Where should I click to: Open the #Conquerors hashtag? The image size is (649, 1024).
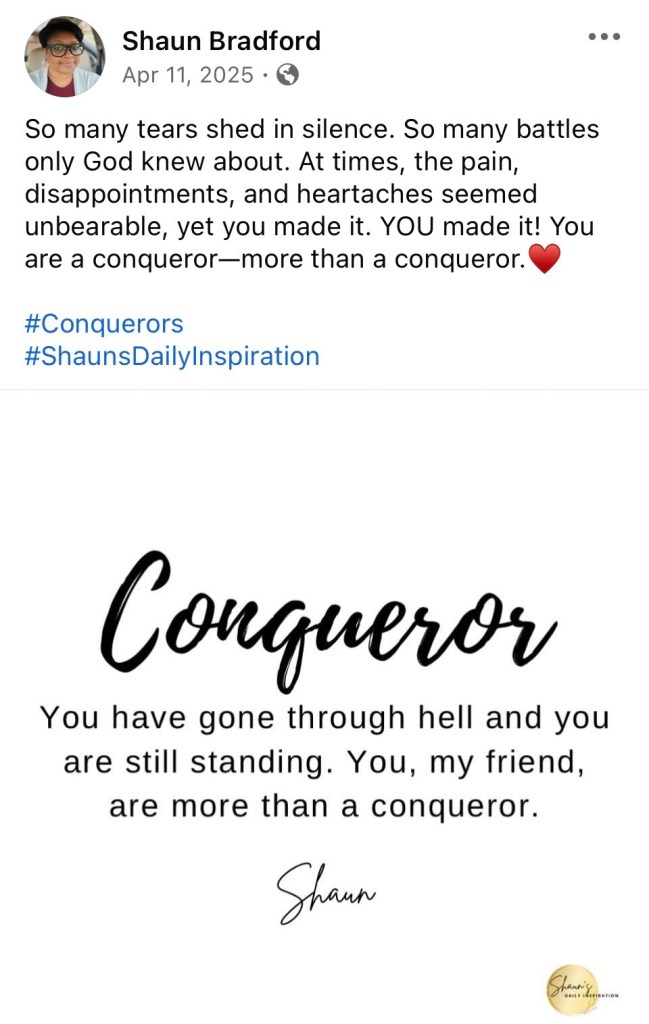point(104,324)
